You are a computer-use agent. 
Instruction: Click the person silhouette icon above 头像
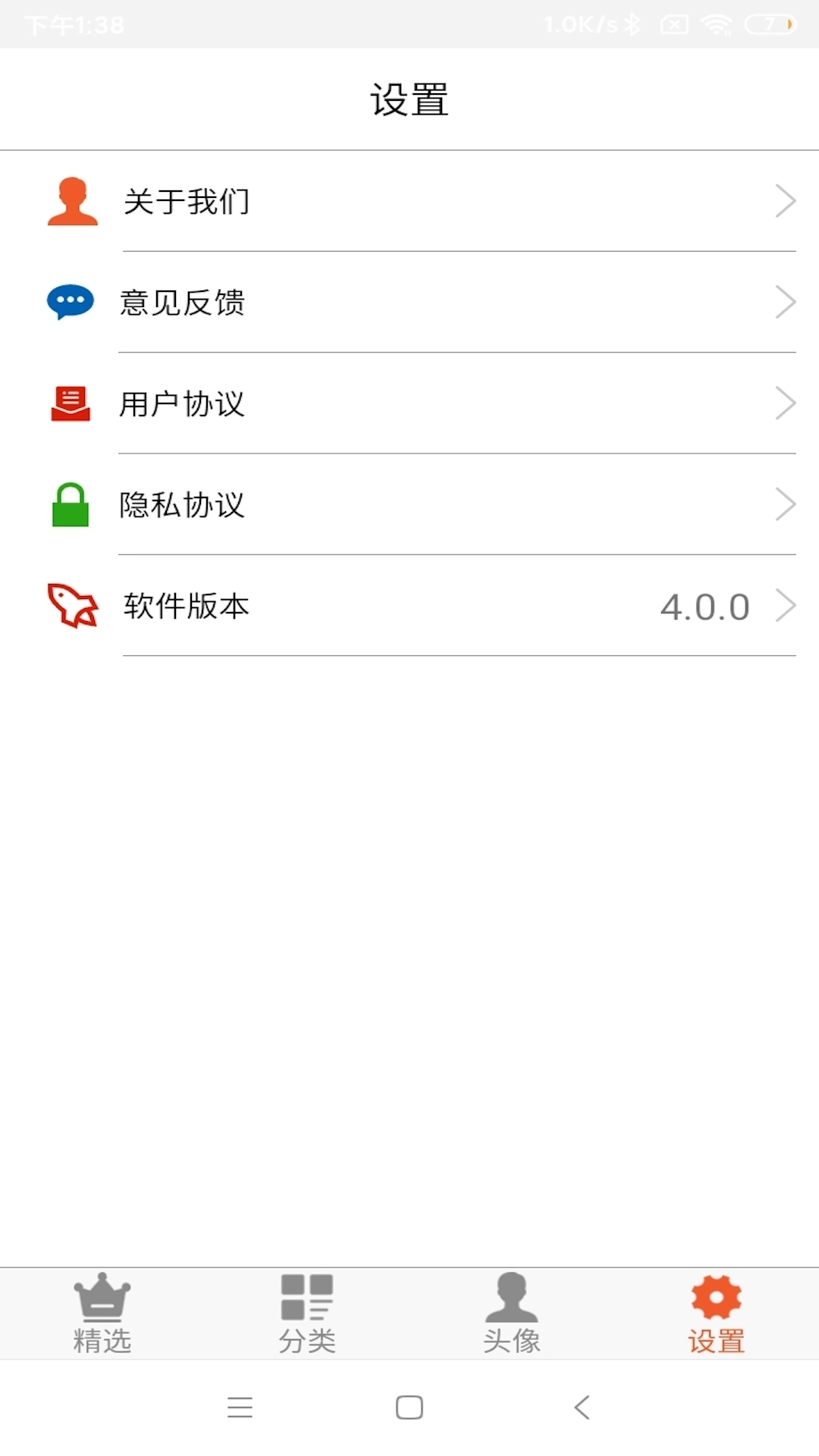tap(512, 1298)
